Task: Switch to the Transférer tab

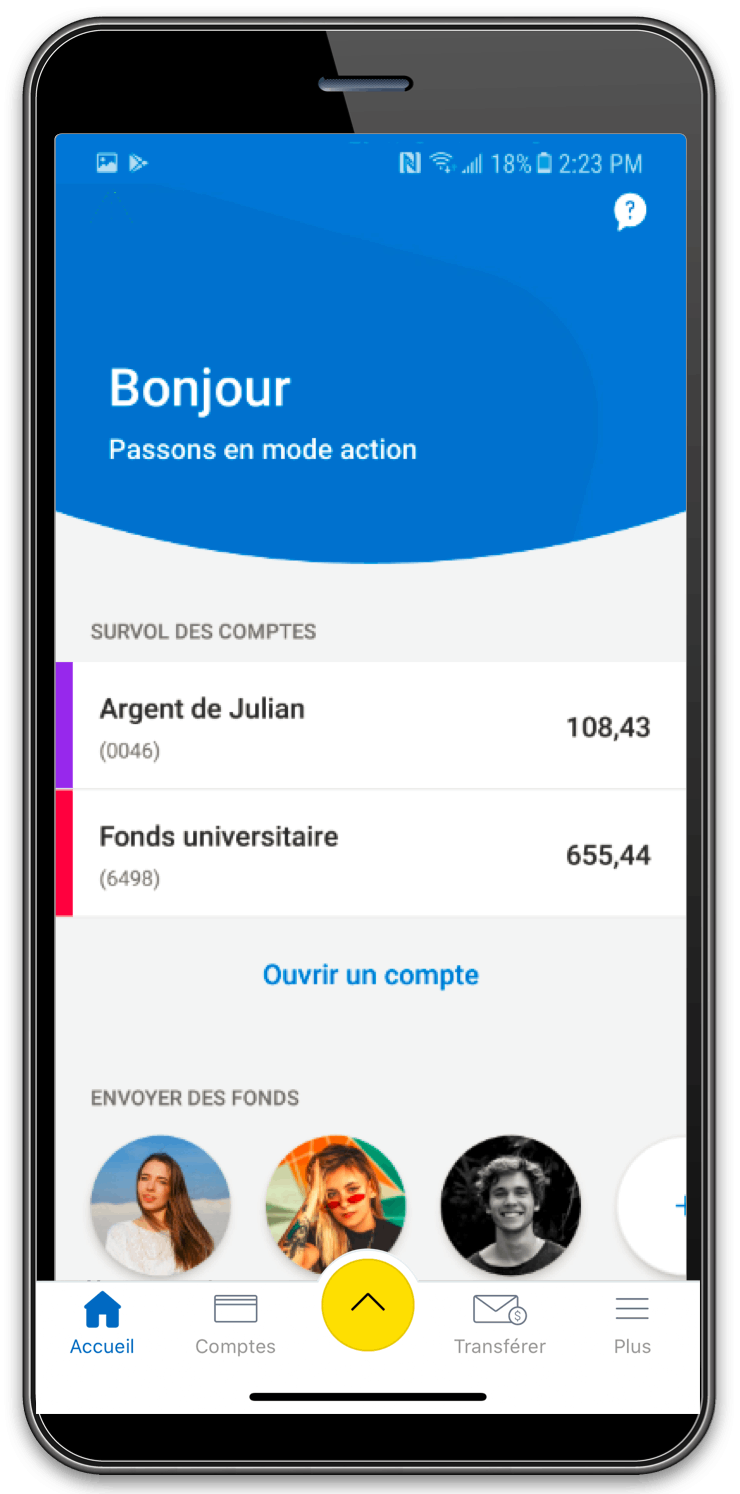Action: point(499,1322)
